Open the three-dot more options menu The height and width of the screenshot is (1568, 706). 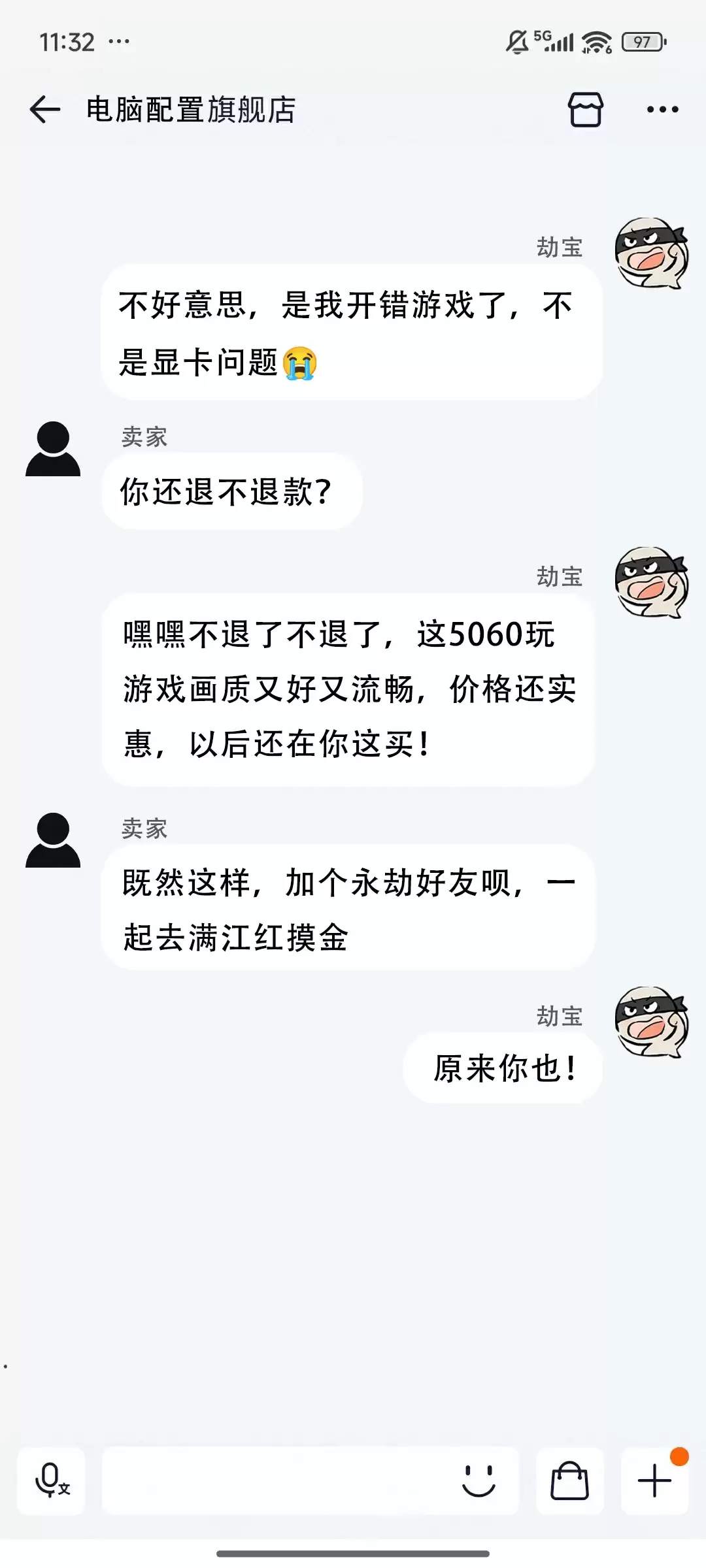(x=661, y=110)
